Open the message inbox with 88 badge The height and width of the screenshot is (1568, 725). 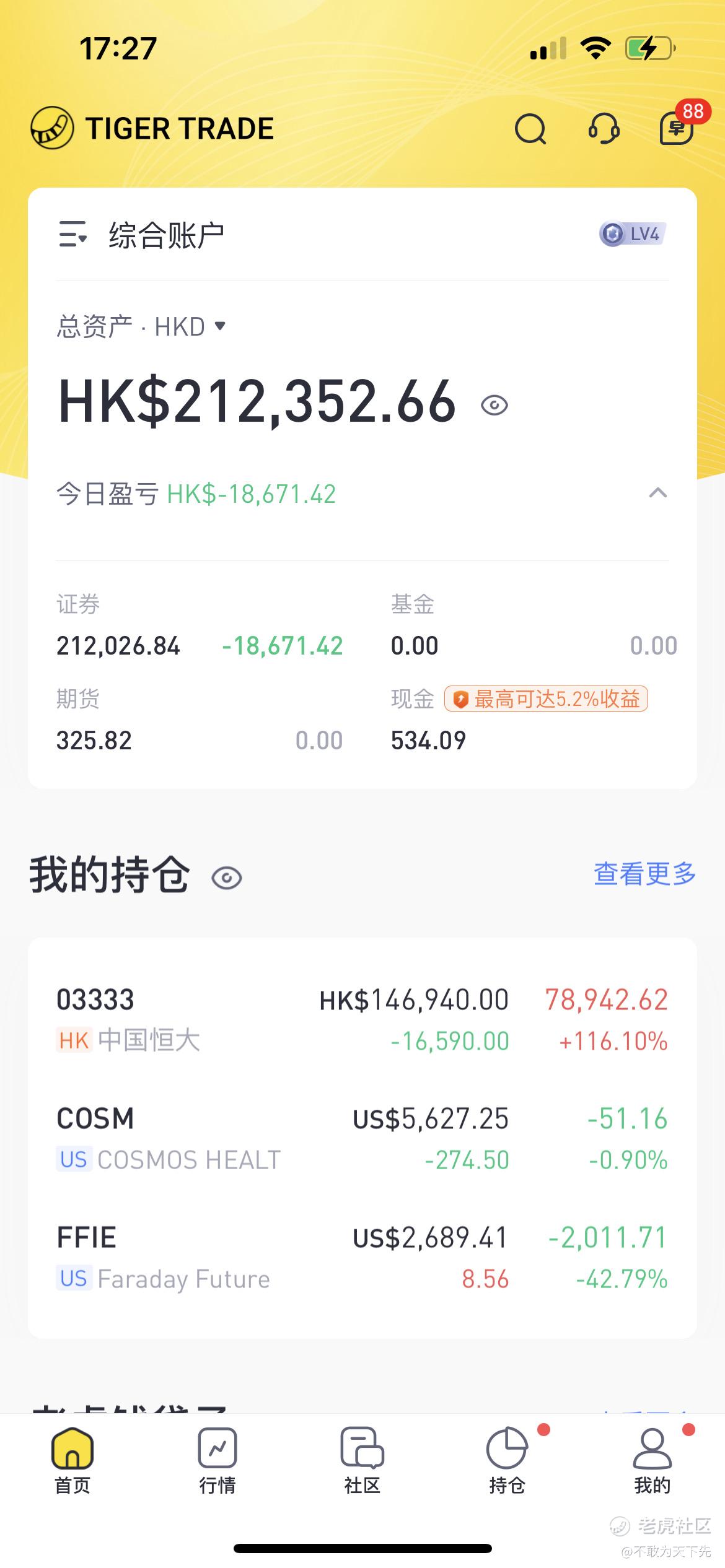pyautogui.click(x=677, y=128)
